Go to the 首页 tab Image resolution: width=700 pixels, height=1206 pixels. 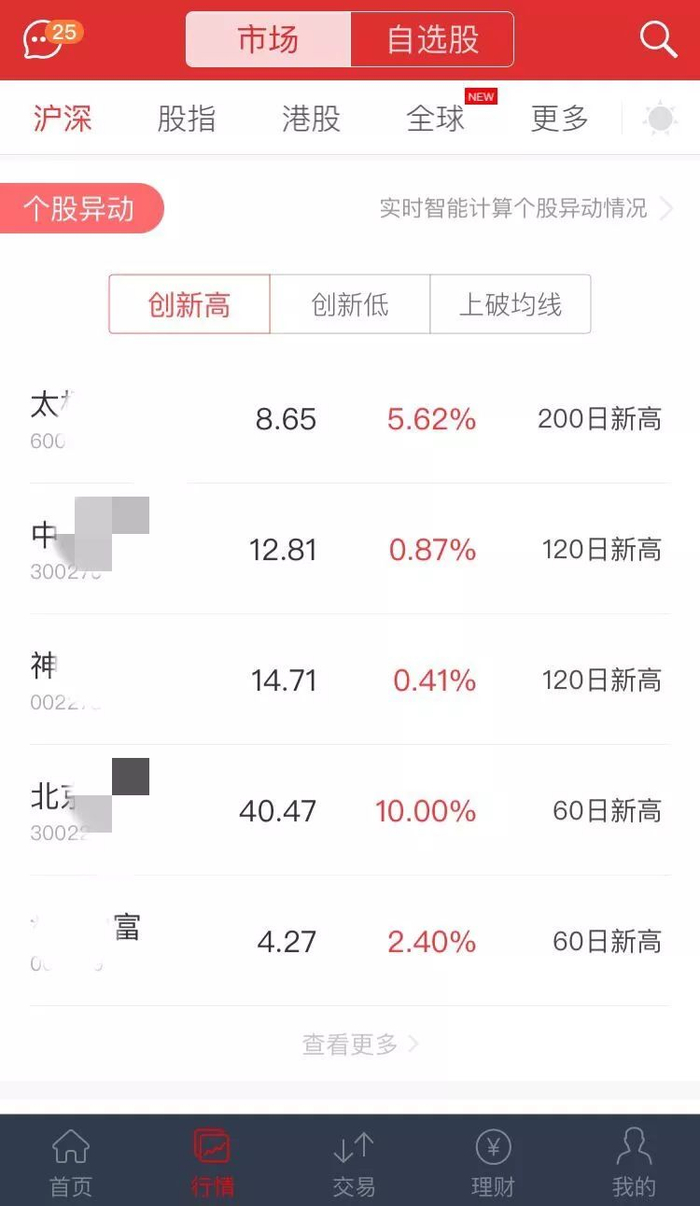(70, 1163)
